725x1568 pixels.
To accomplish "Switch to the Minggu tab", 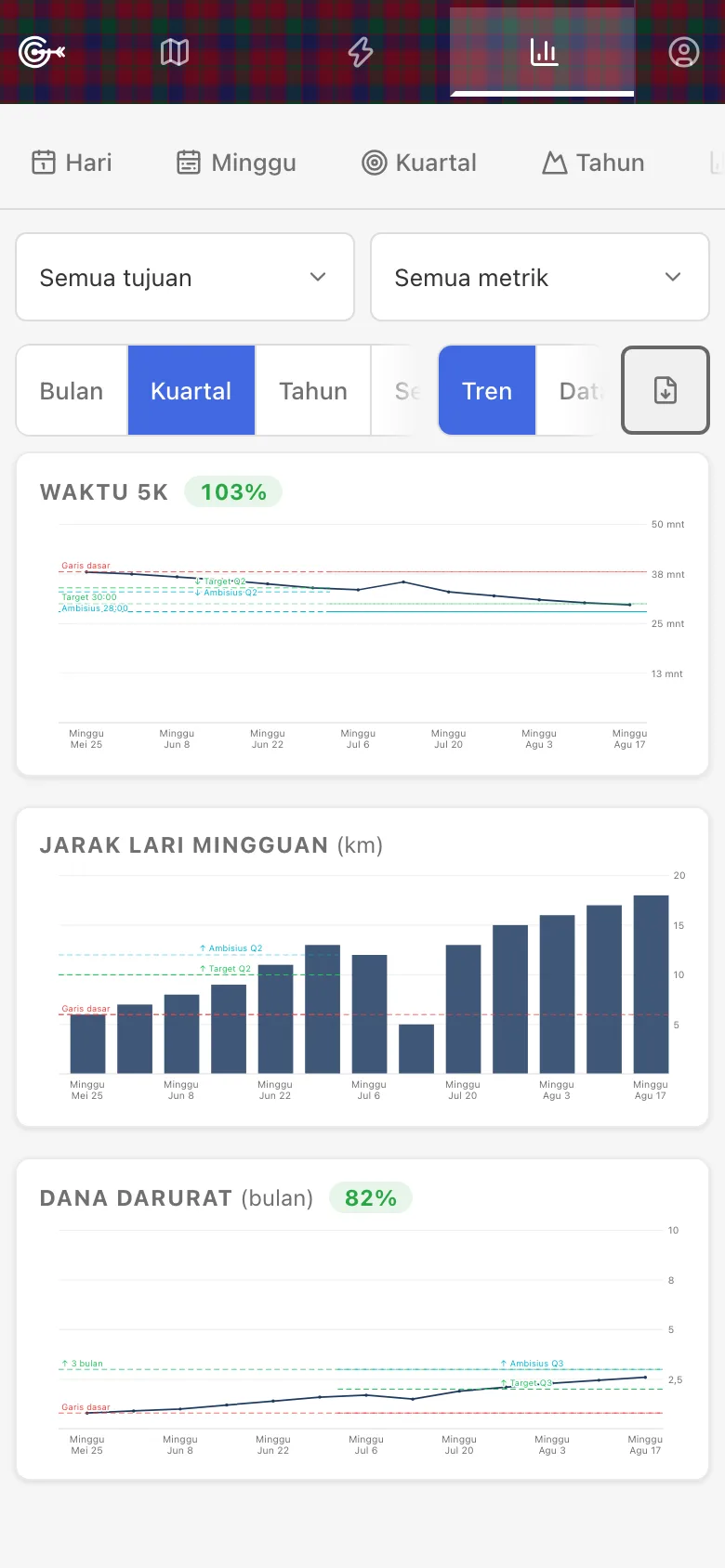I will coord(236,163).
